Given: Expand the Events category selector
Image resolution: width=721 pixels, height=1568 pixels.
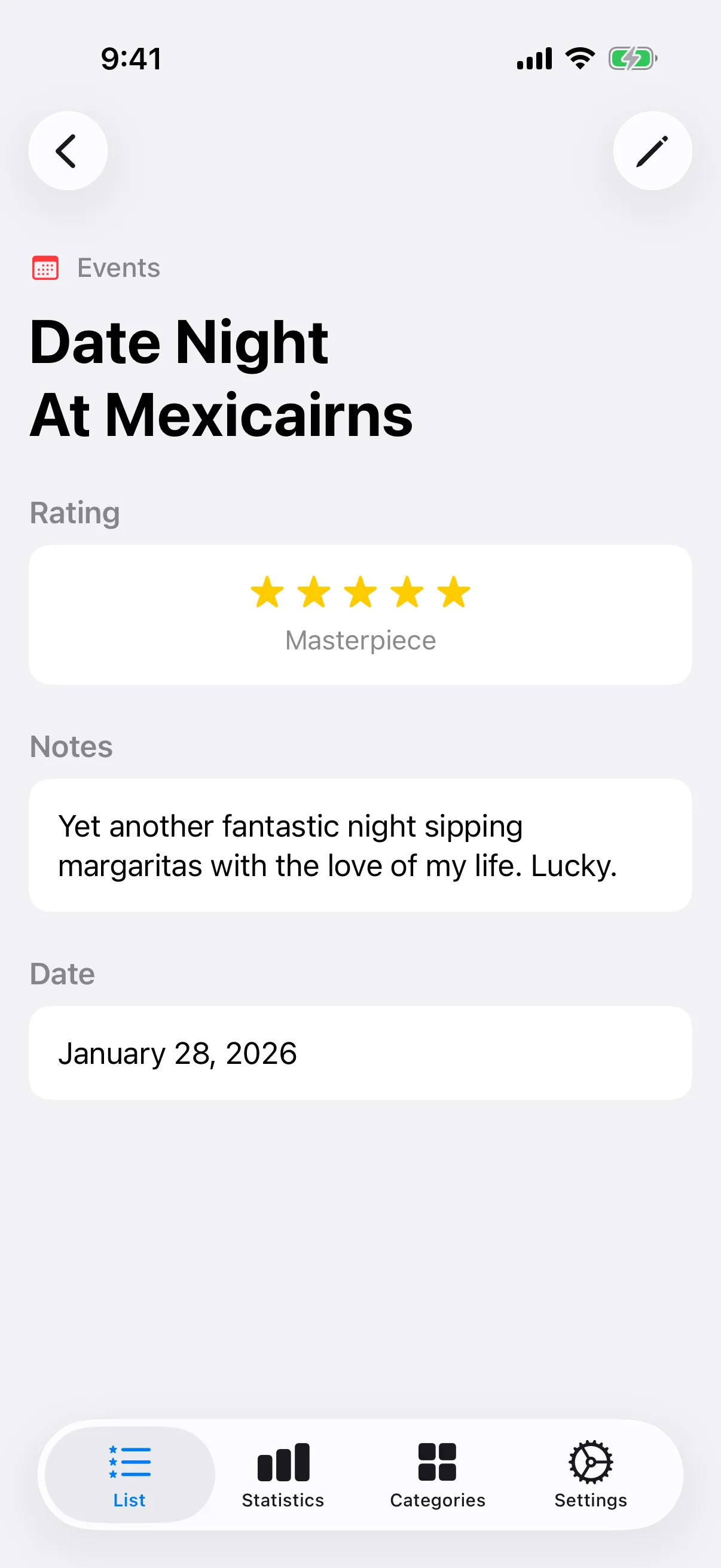Looking at the screenshot, I should coord(117,267).
